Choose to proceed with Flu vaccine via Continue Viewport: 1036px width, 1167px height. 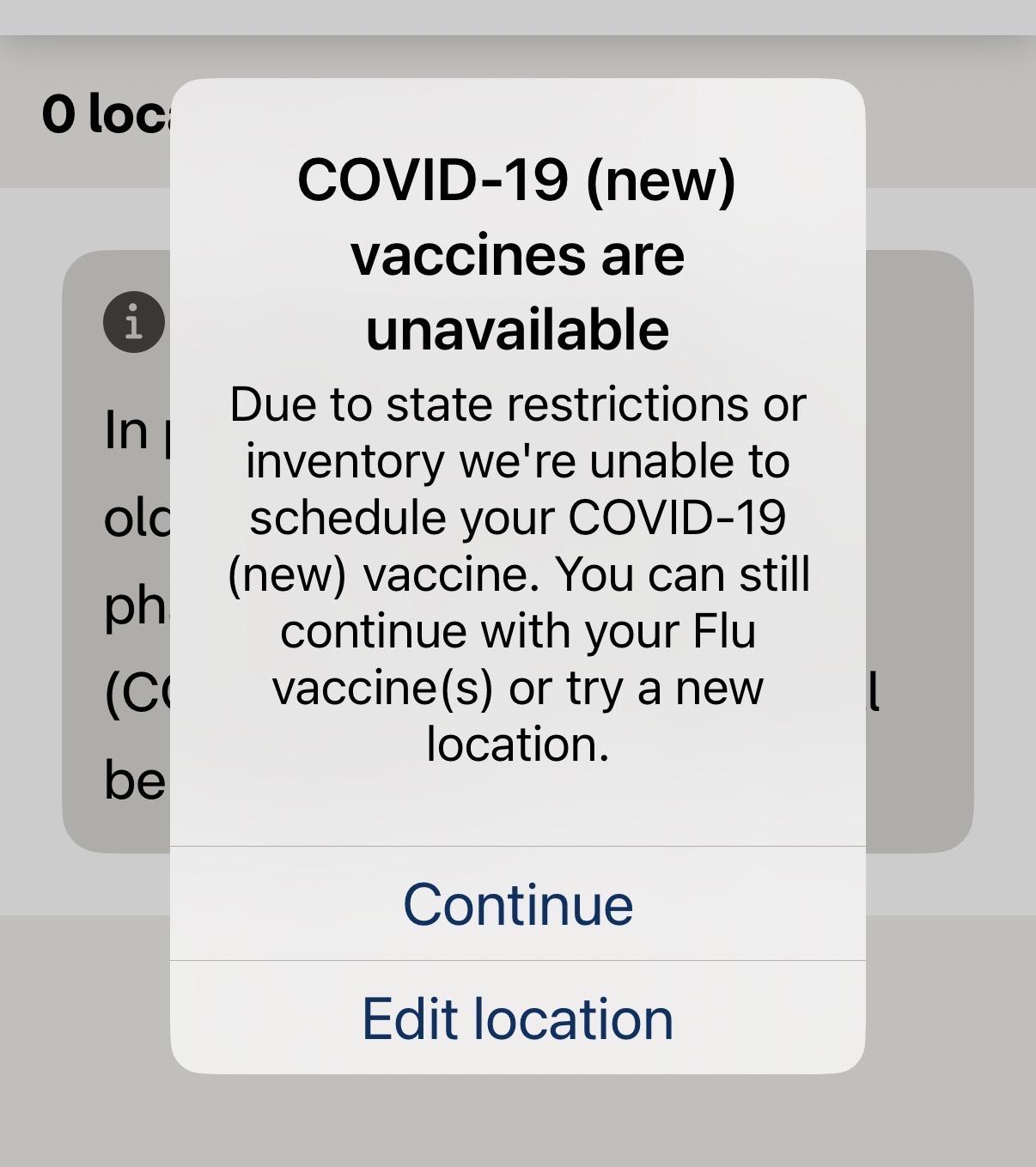518,903
